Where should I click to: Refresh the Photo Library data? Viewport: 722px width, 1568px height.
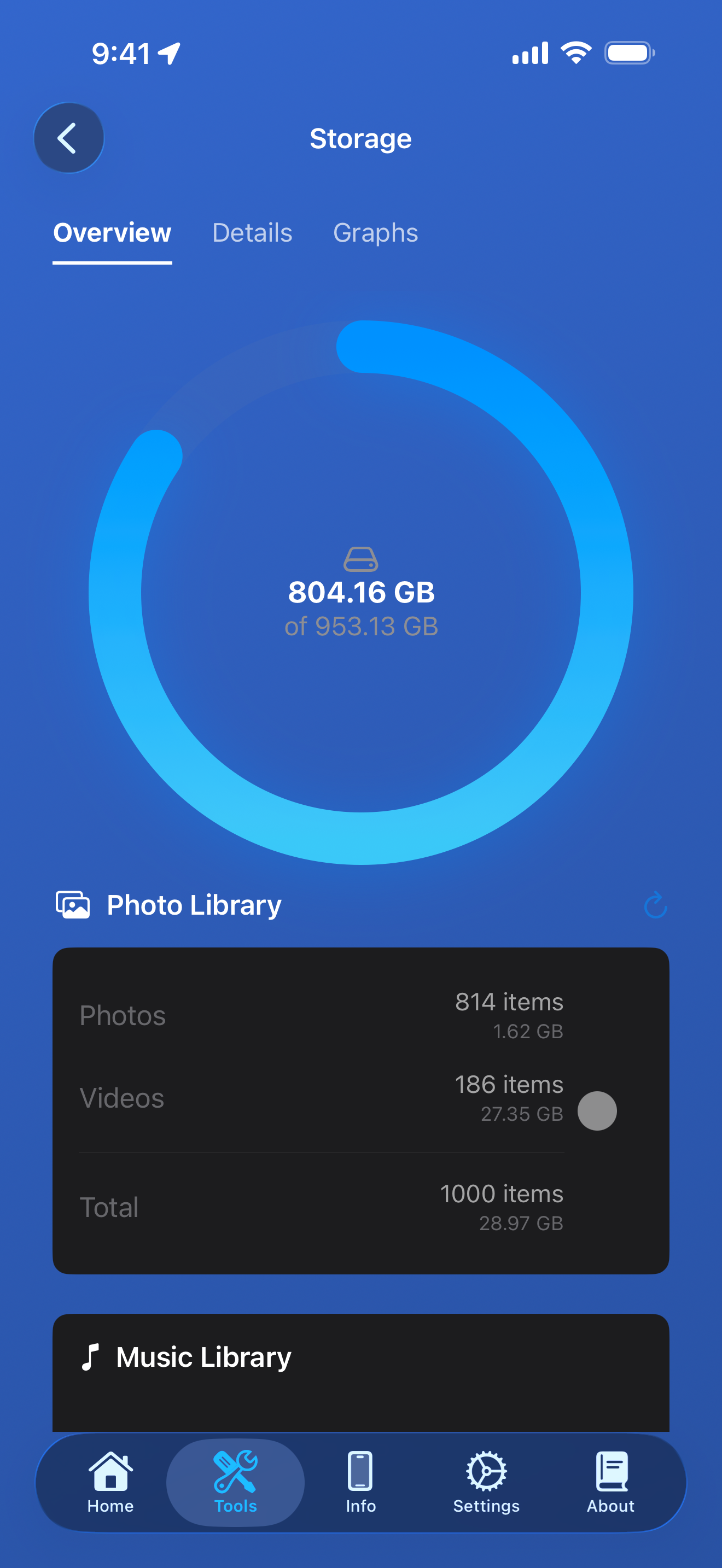coord(655,906)
